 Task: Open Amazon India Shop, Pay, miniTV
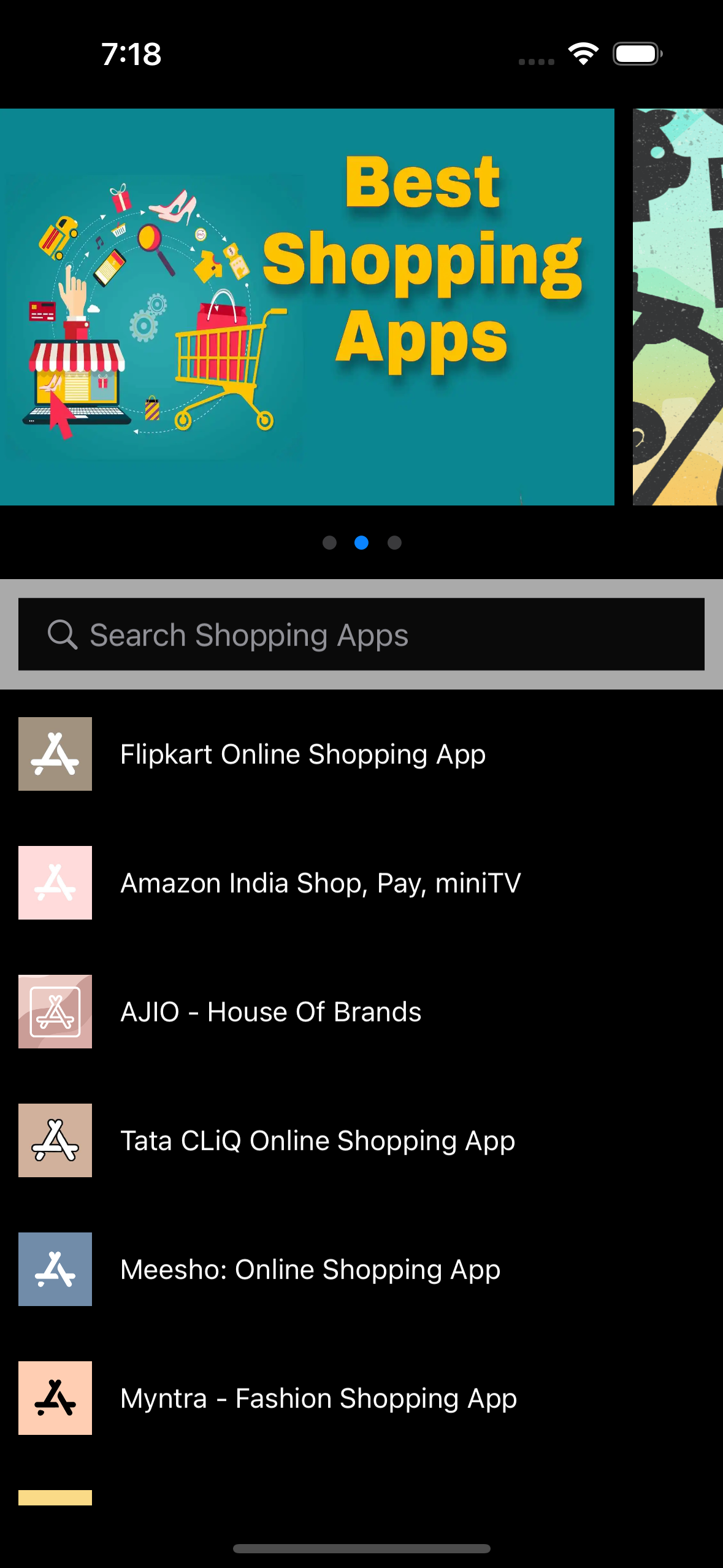[x=361, y=883]
